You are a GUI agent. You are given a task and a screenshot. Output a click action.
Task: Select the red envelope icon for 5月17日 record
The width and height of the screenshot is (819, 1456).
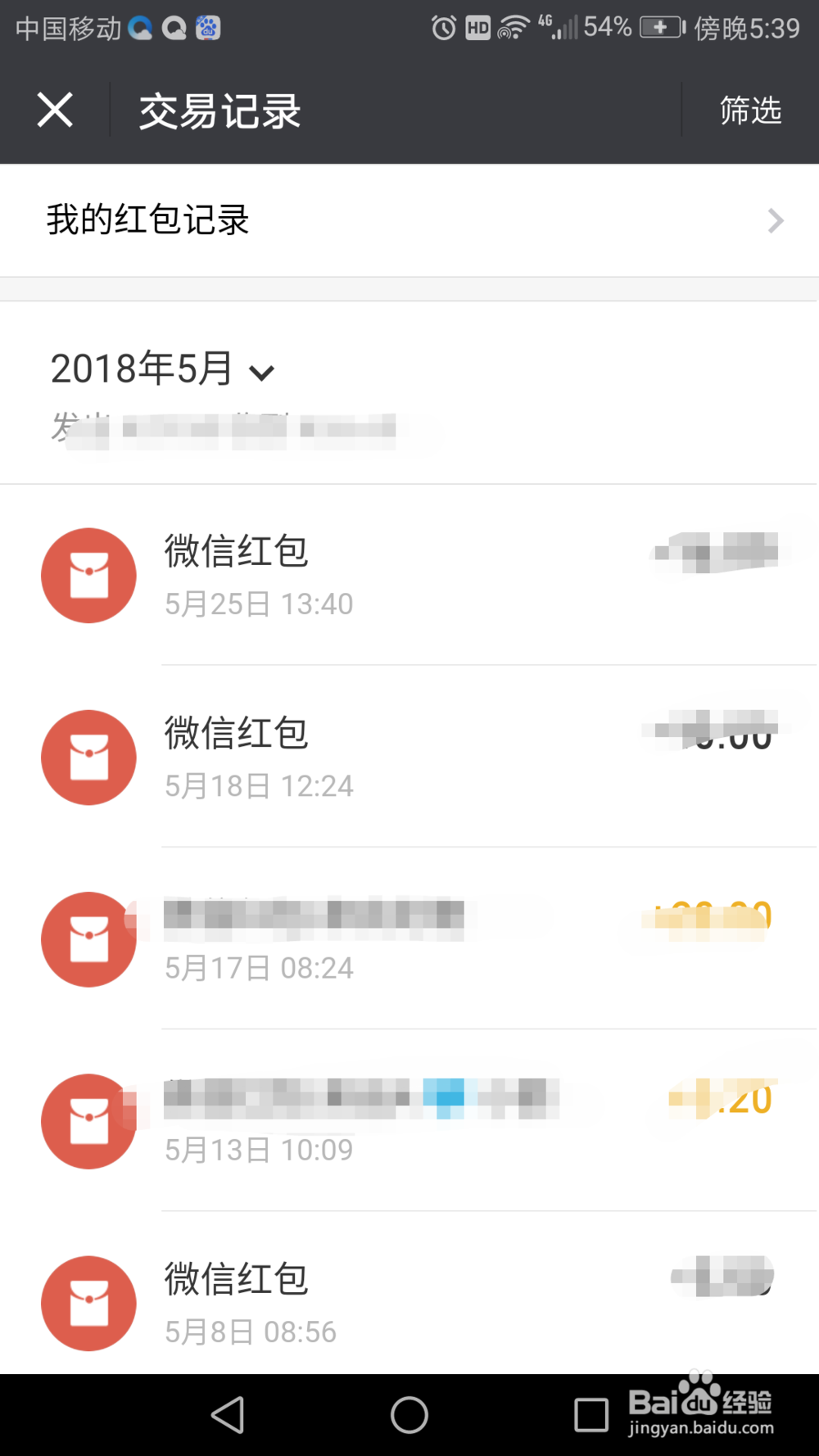coord(88,939)
